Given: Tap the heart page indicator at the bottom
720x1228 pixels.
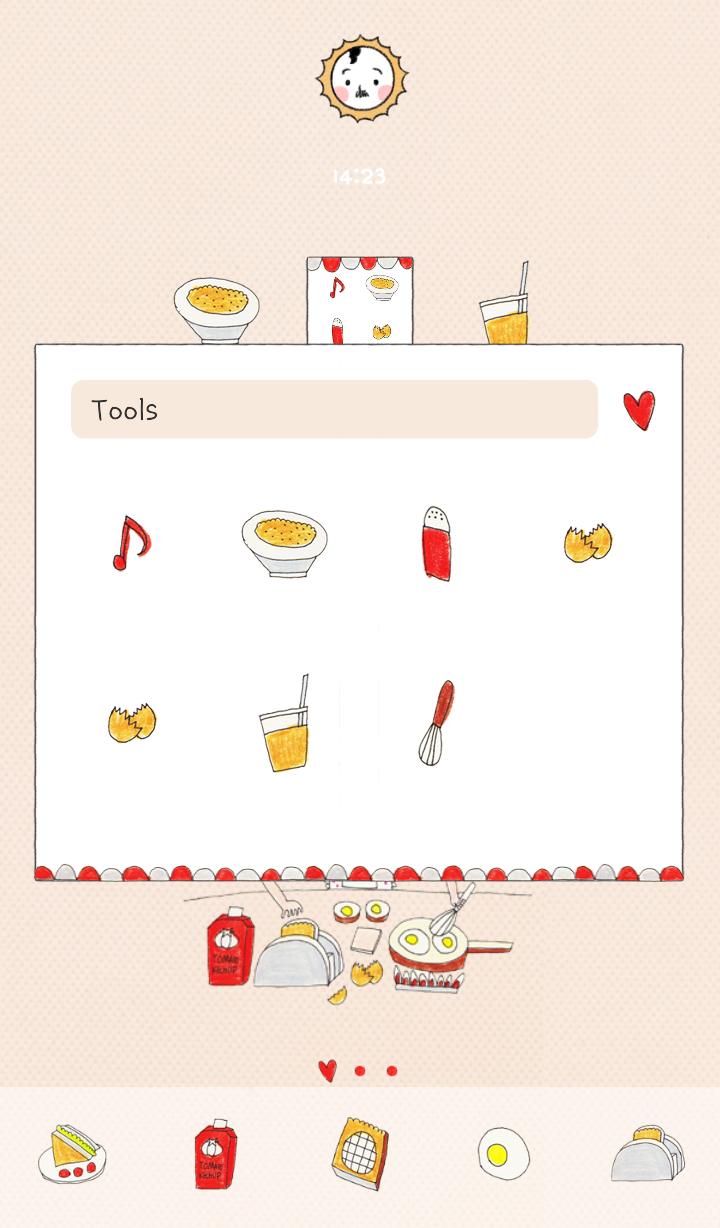Looking at the screenshot, I should click(x=327, y=1069).
